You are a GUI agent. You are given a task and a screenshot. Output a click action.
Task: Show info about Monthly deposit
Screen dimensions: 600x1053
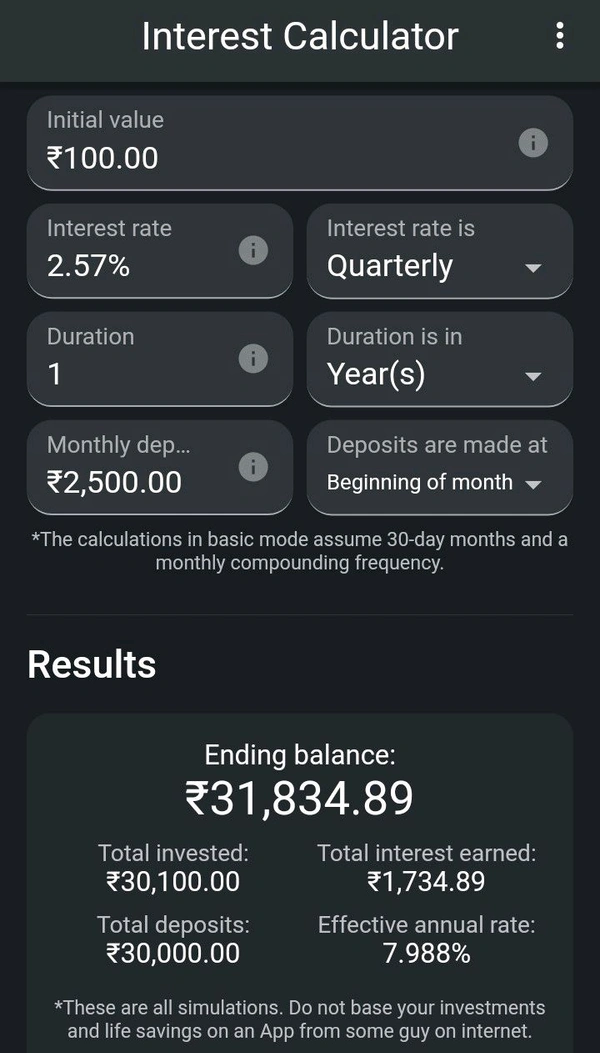[x=253, y=466]
